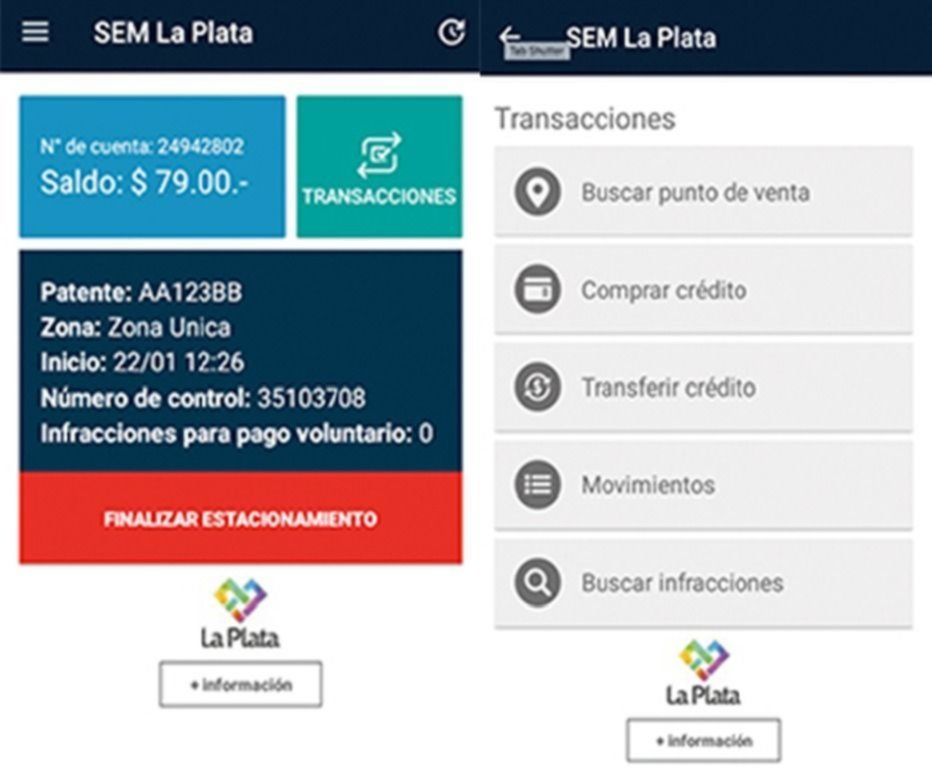The width and height of the screenshot is (932, 769).
Task: Choose Transferir crédito
Action: tap(702, 388)
